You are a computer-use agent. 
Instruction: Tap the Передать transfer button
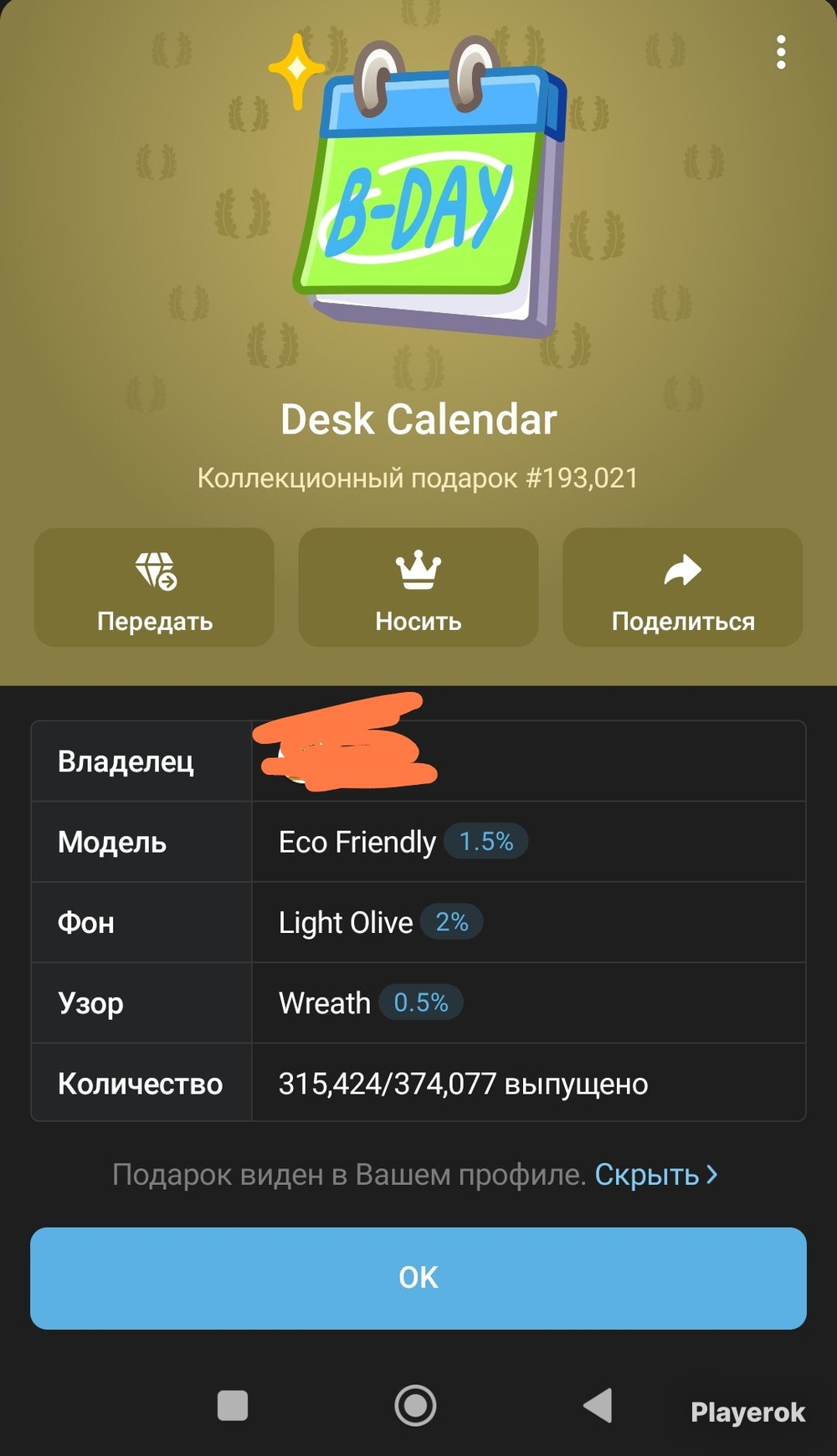154,587
